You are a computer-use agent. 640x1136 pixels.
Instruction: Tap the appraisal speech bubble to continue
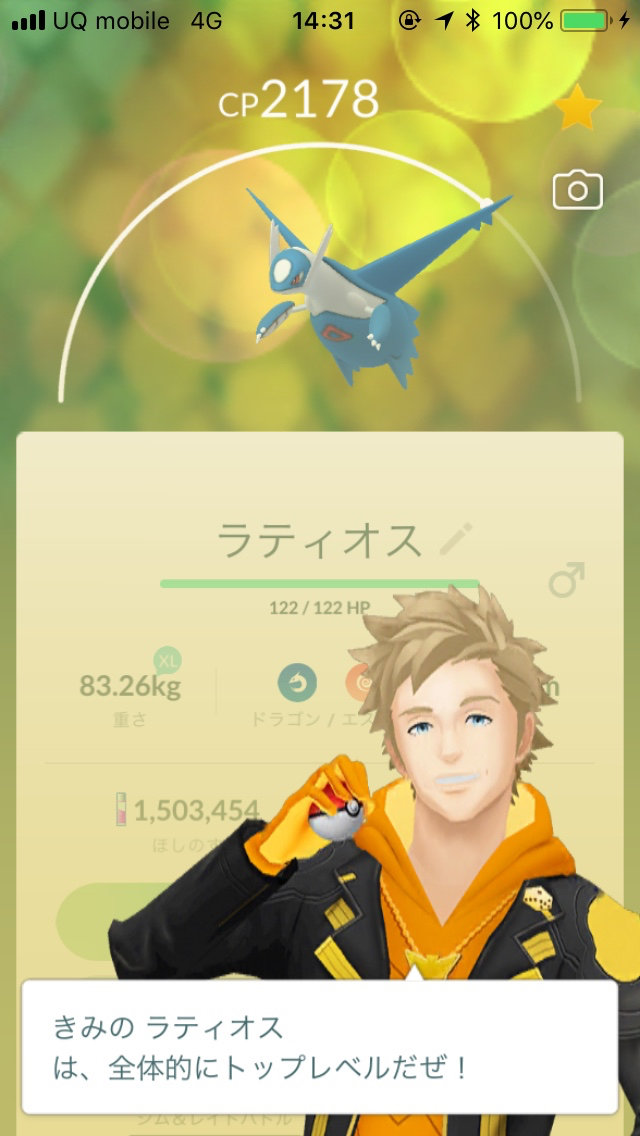[x=320, y=1045]
